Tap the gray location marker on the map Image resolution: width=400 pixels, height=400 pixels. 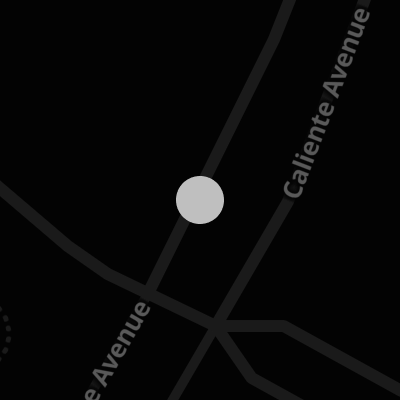(x=200, y=200)
